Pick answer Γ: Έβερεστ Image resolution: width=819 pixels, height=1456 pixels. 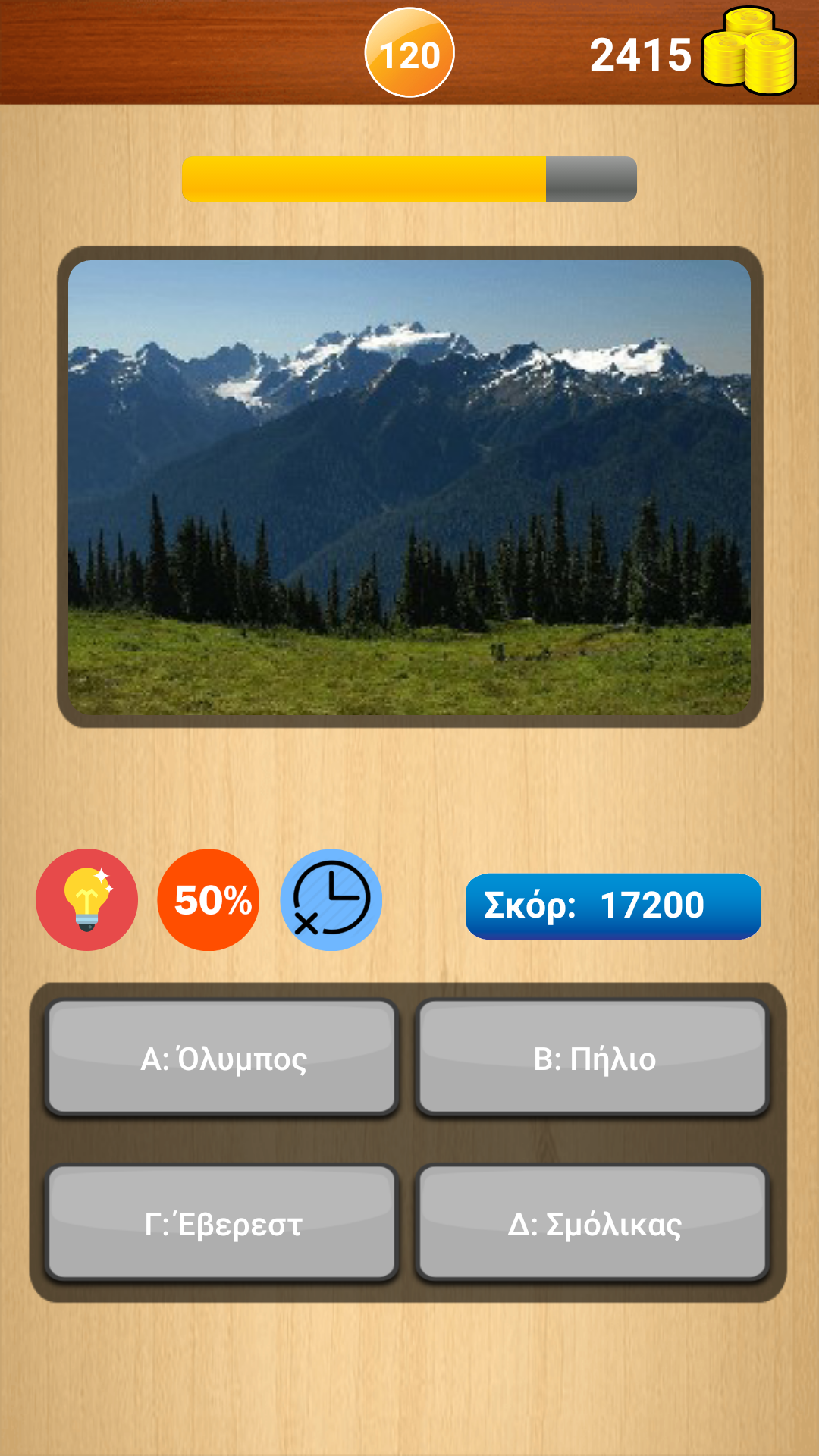tap(222, 1223)
